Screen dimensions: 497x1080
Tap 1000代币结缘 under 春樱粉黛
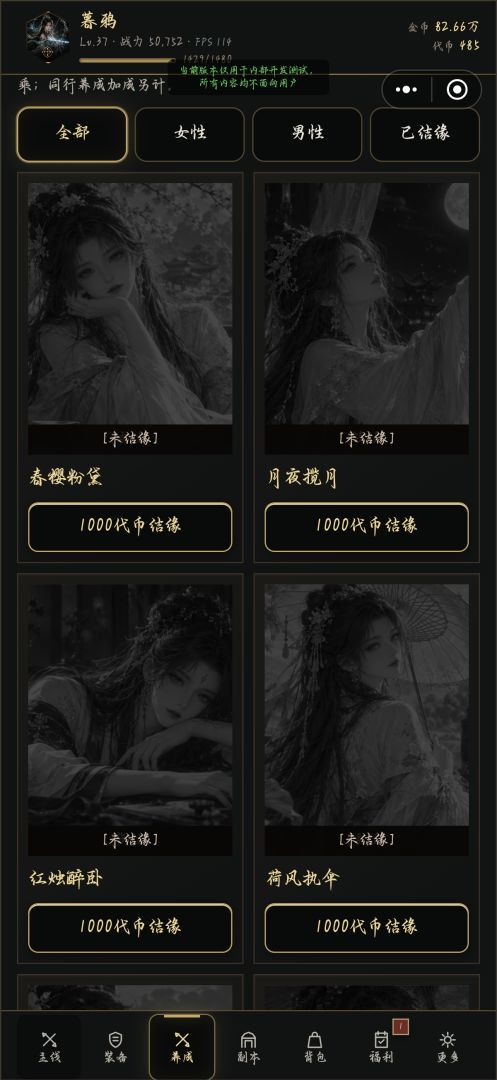coord(130,527)
